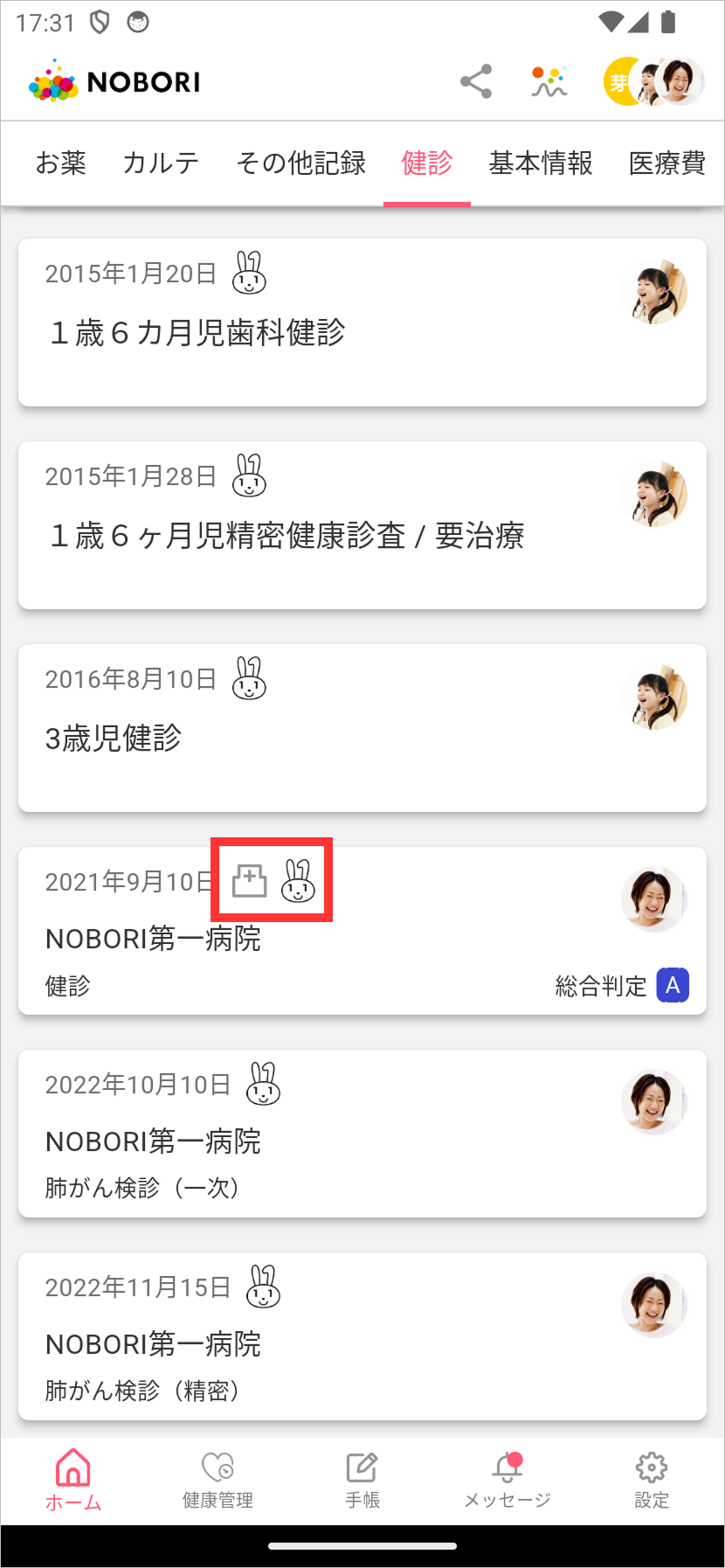Screen dimensions: 725x1568
Task: Switch to the 手帳 tab
Action: click(362, 1479)
